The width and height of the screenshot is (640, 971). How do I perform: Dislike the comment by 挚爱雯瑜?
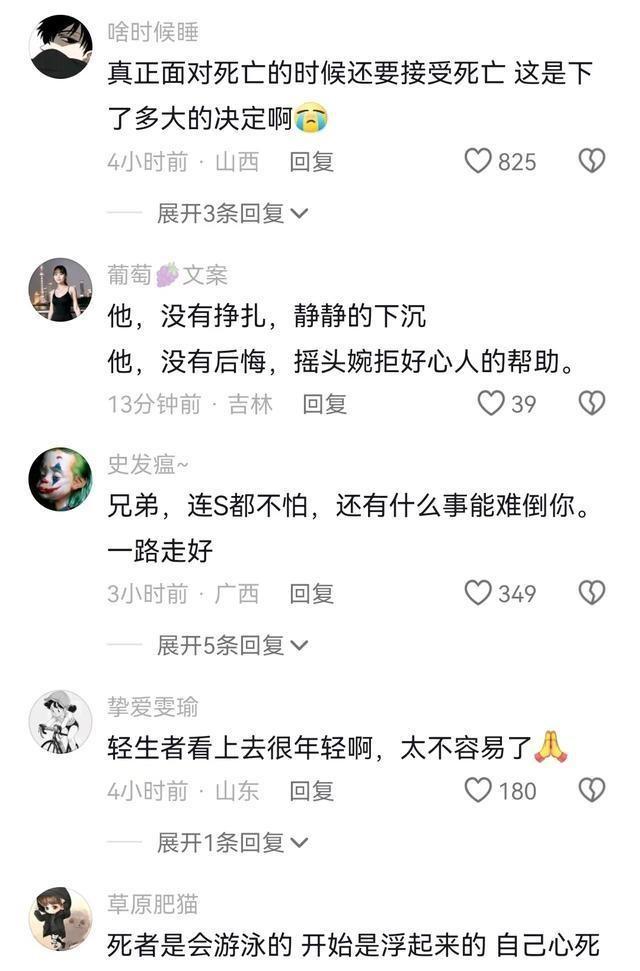click(x=592, y=790)
